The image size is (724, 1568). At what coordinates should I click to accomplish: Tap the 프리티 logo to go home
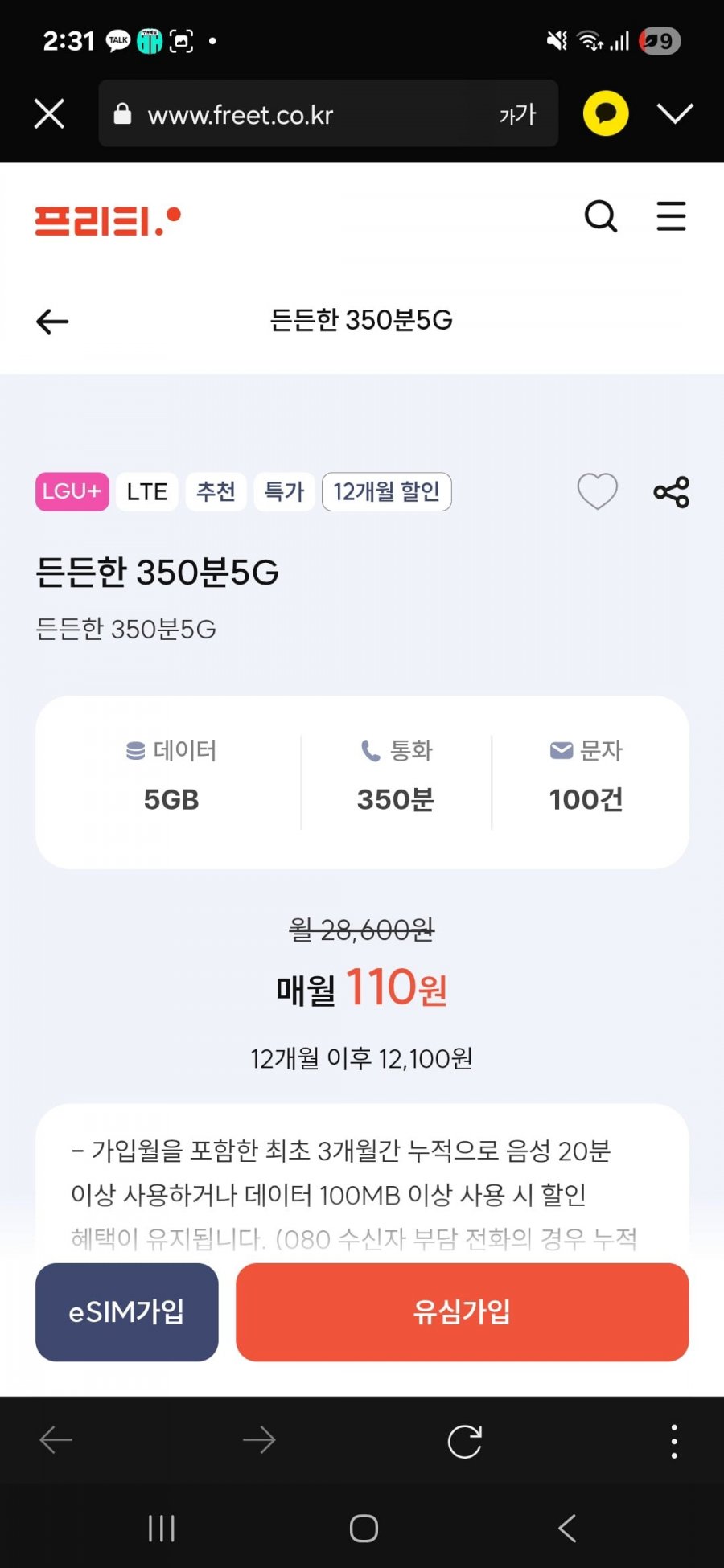click(108, 220)
